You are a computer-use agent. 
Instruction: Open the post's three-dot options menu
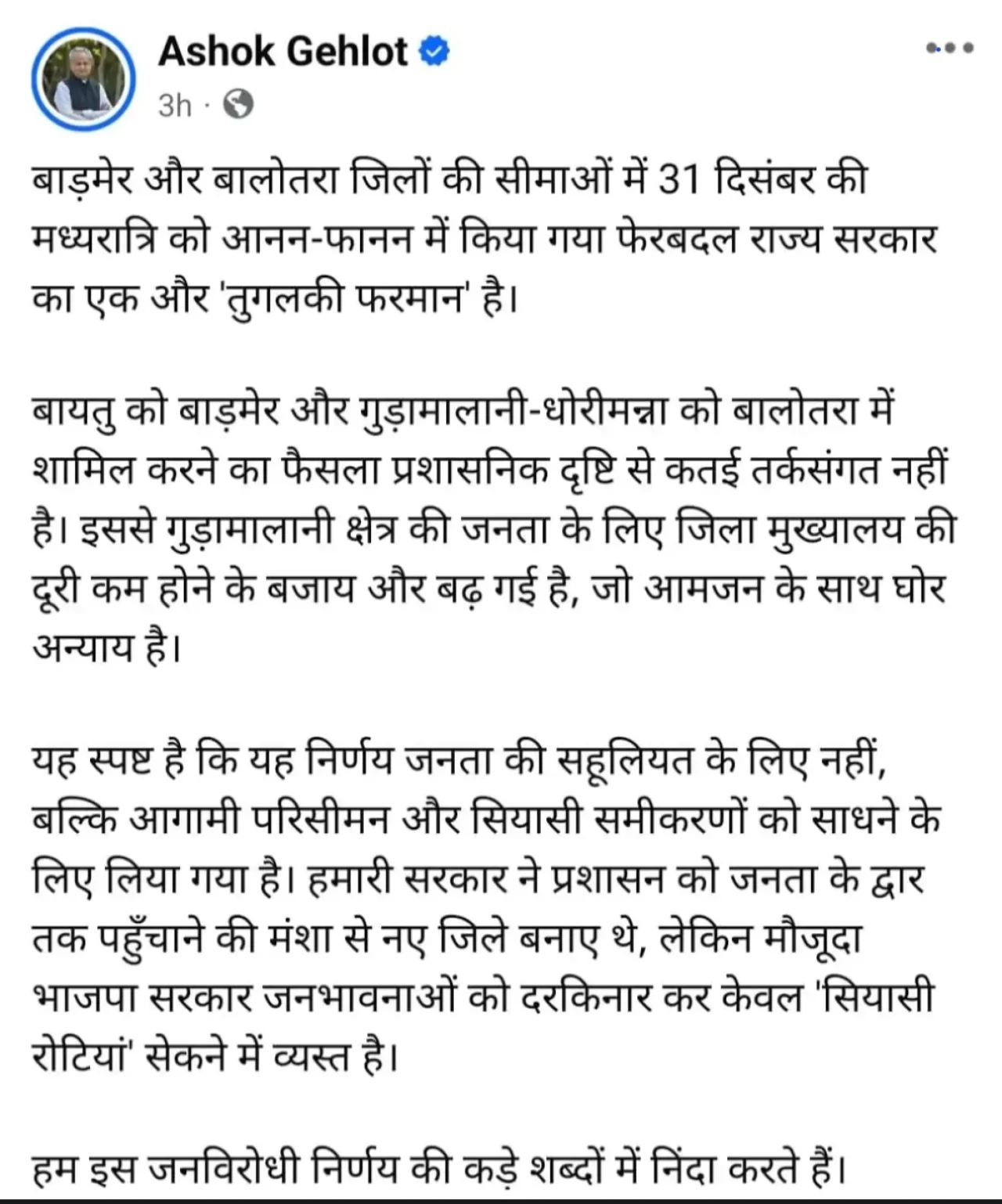point(949,48)
